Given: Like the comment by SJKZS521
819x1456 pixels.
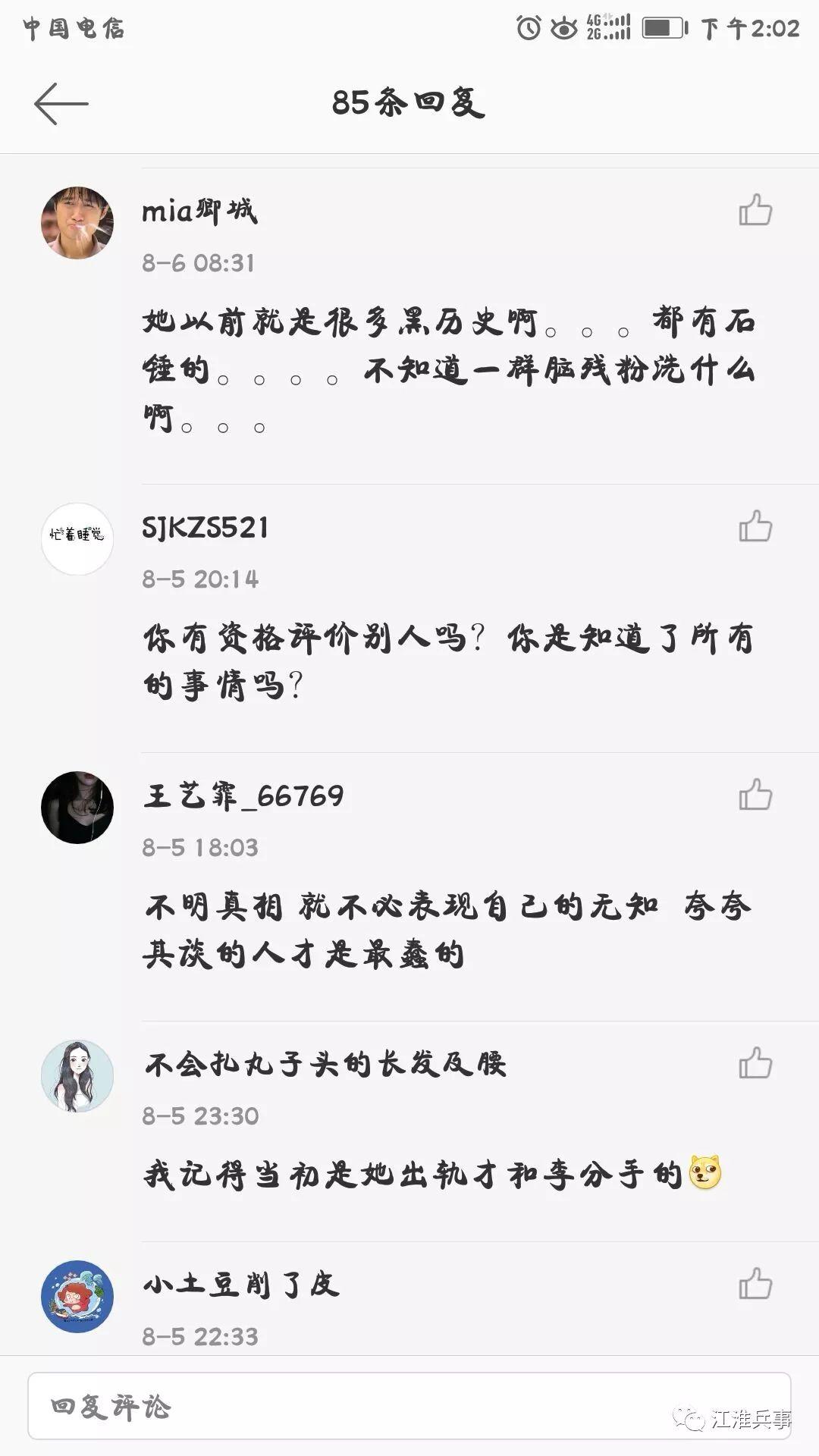Looking at the screenshot, I should pos(755,526).
